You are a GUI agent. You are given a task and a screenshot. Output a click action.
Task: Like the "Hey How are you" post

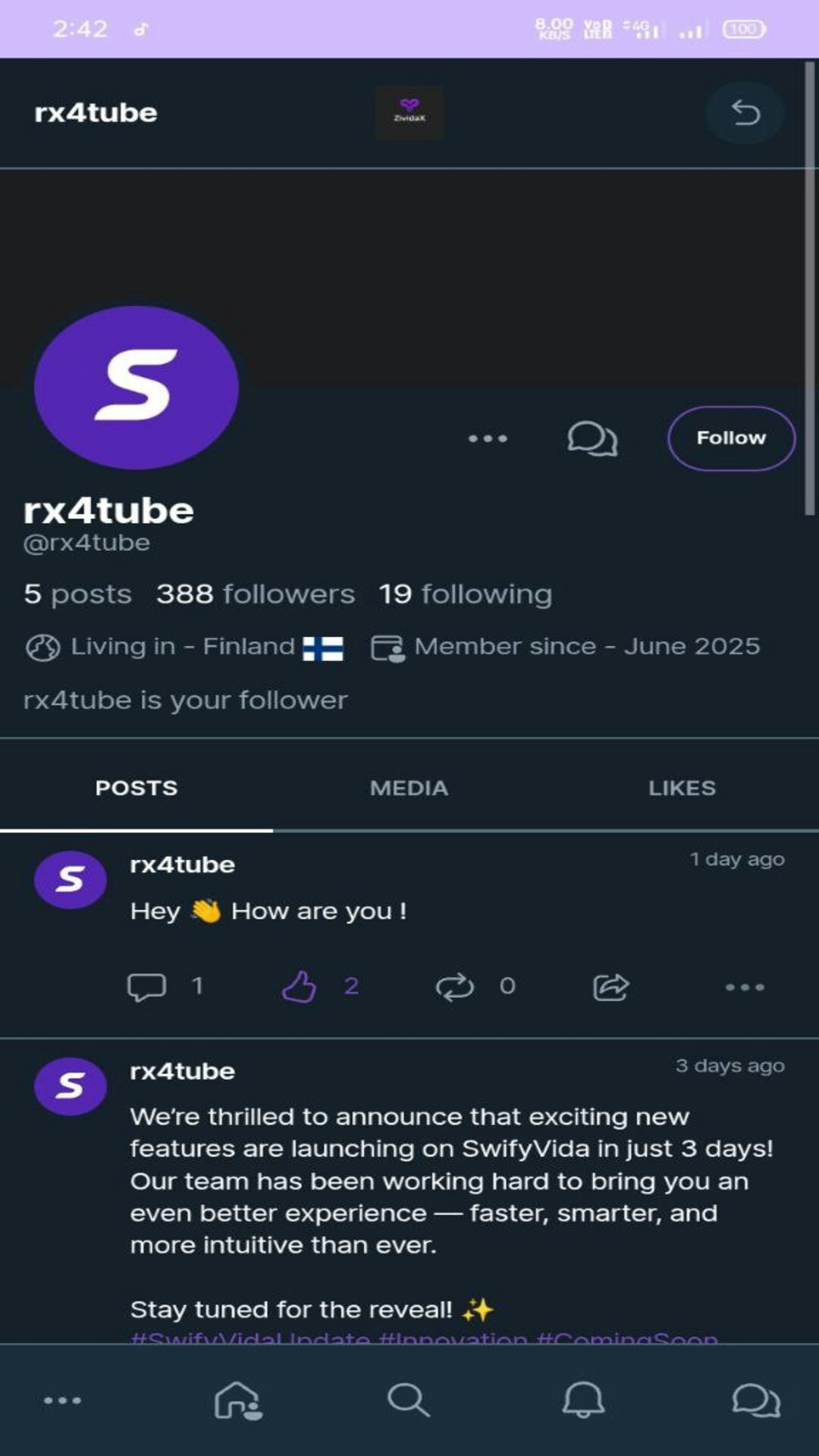(299, 987)
